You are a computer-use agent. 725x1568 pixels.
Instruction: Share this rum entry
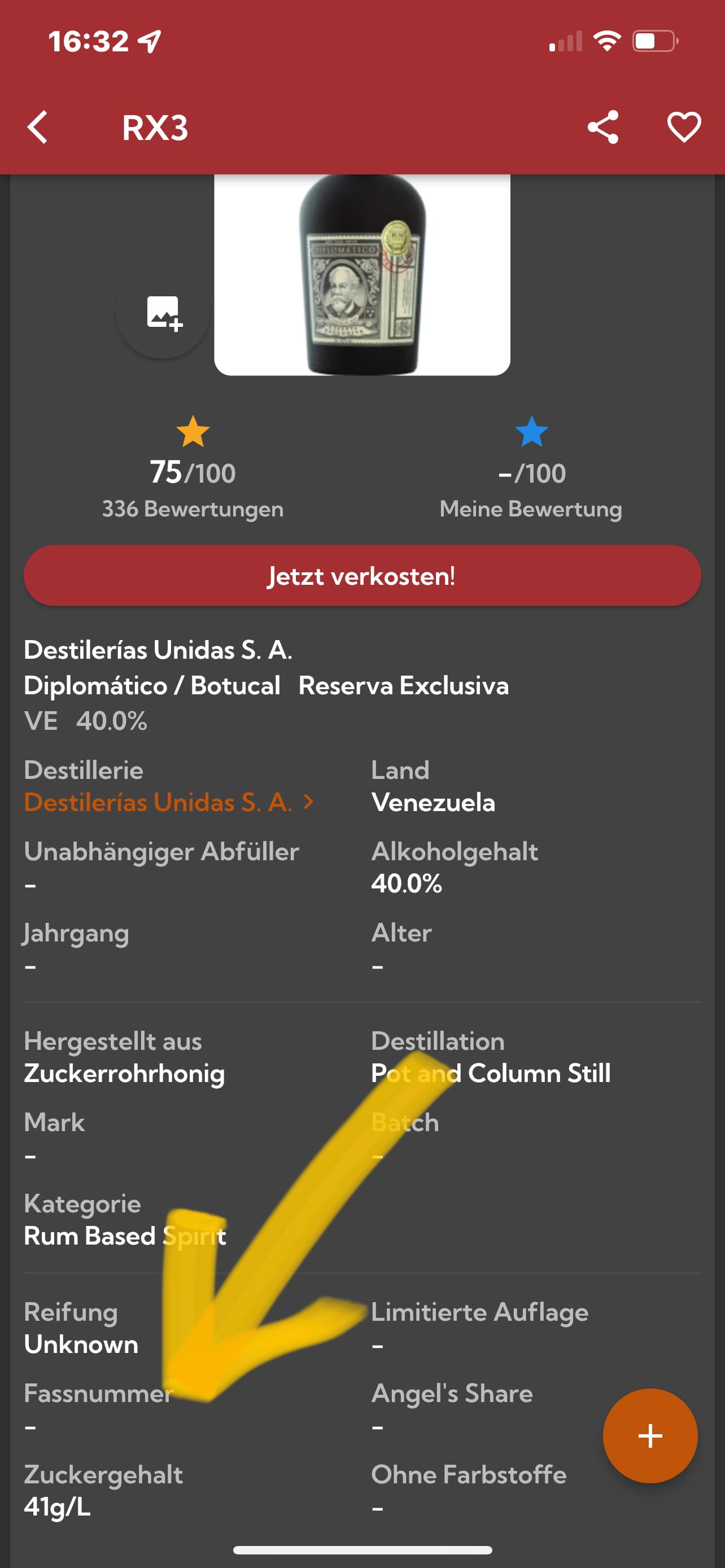point(602,127)
